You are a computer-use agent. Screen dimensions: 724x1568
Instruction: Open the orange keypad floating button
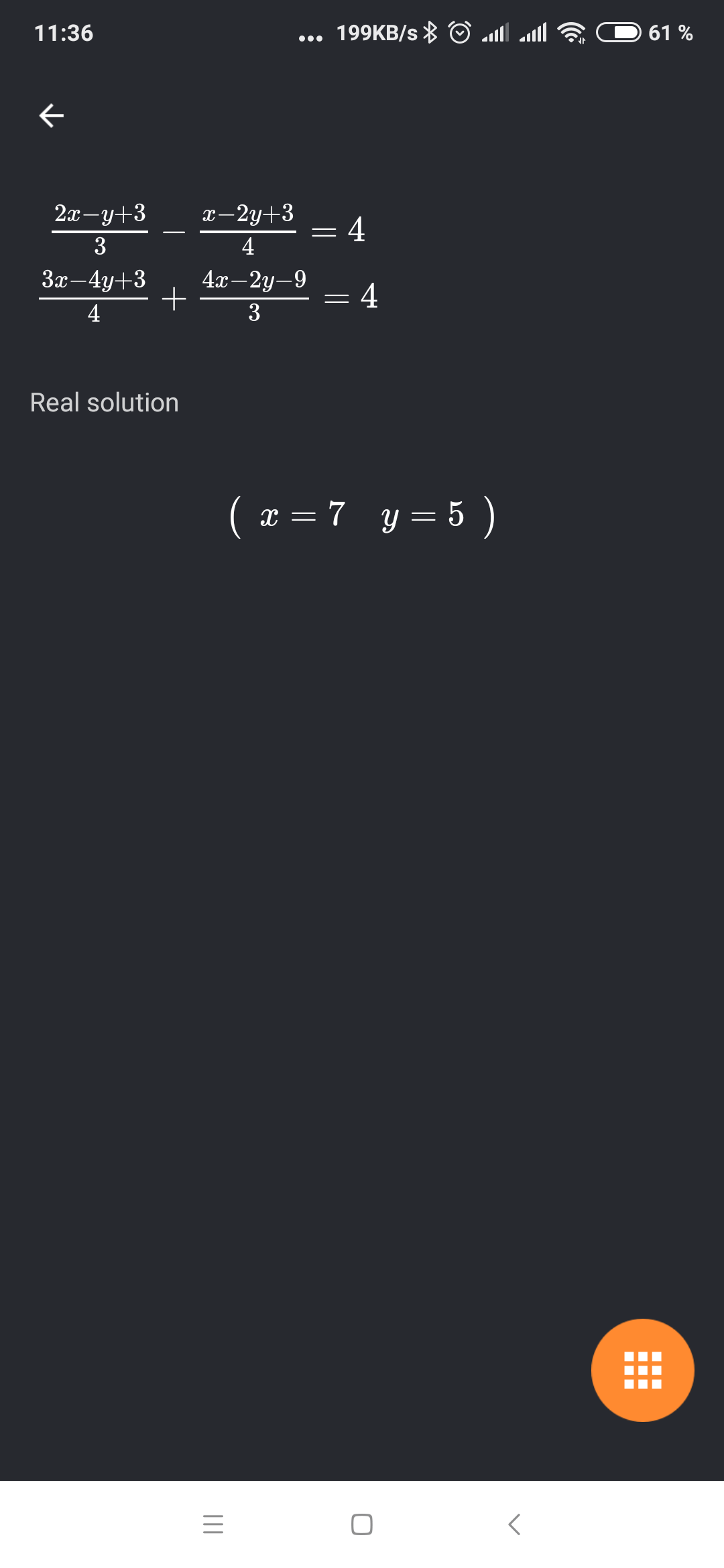[642, 1370]
